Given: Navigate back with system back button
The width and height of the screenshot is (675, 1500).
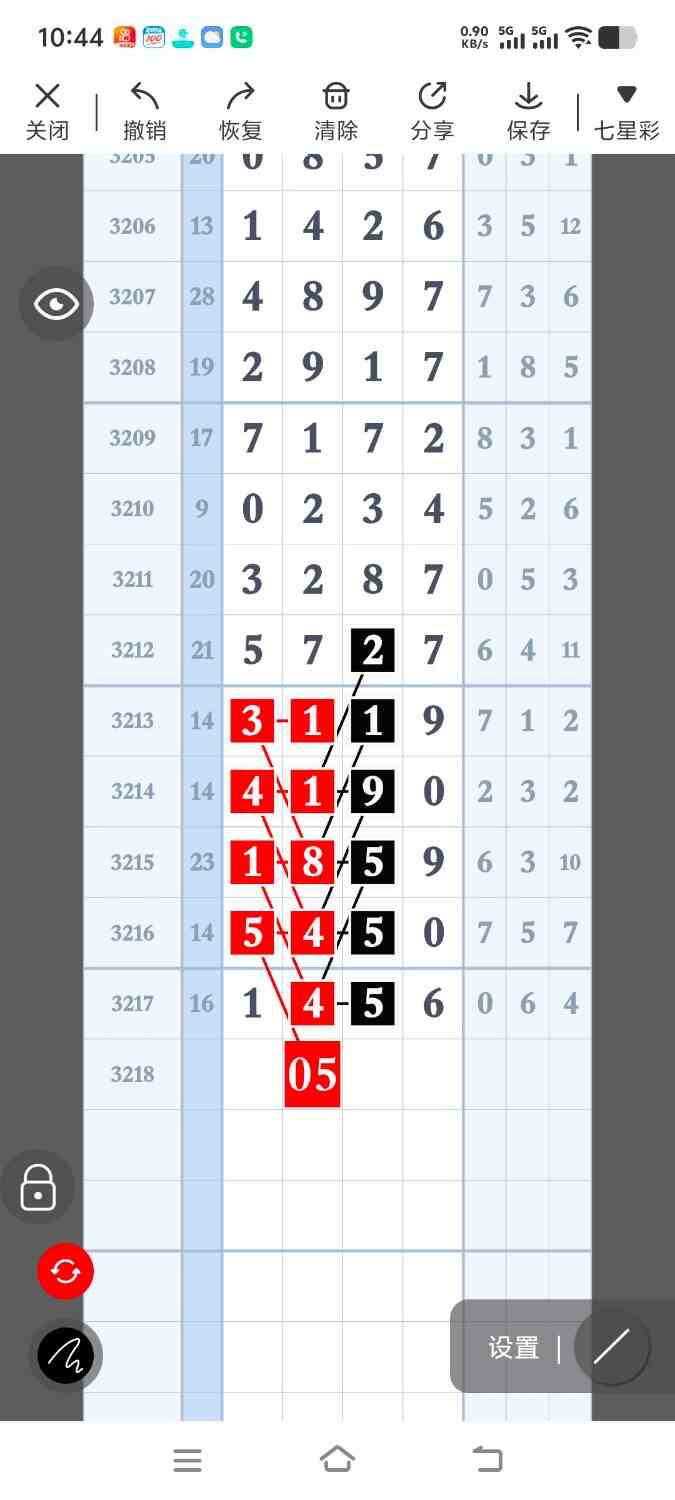Looking at the screenshot, I should click(x=487, y=1460).
